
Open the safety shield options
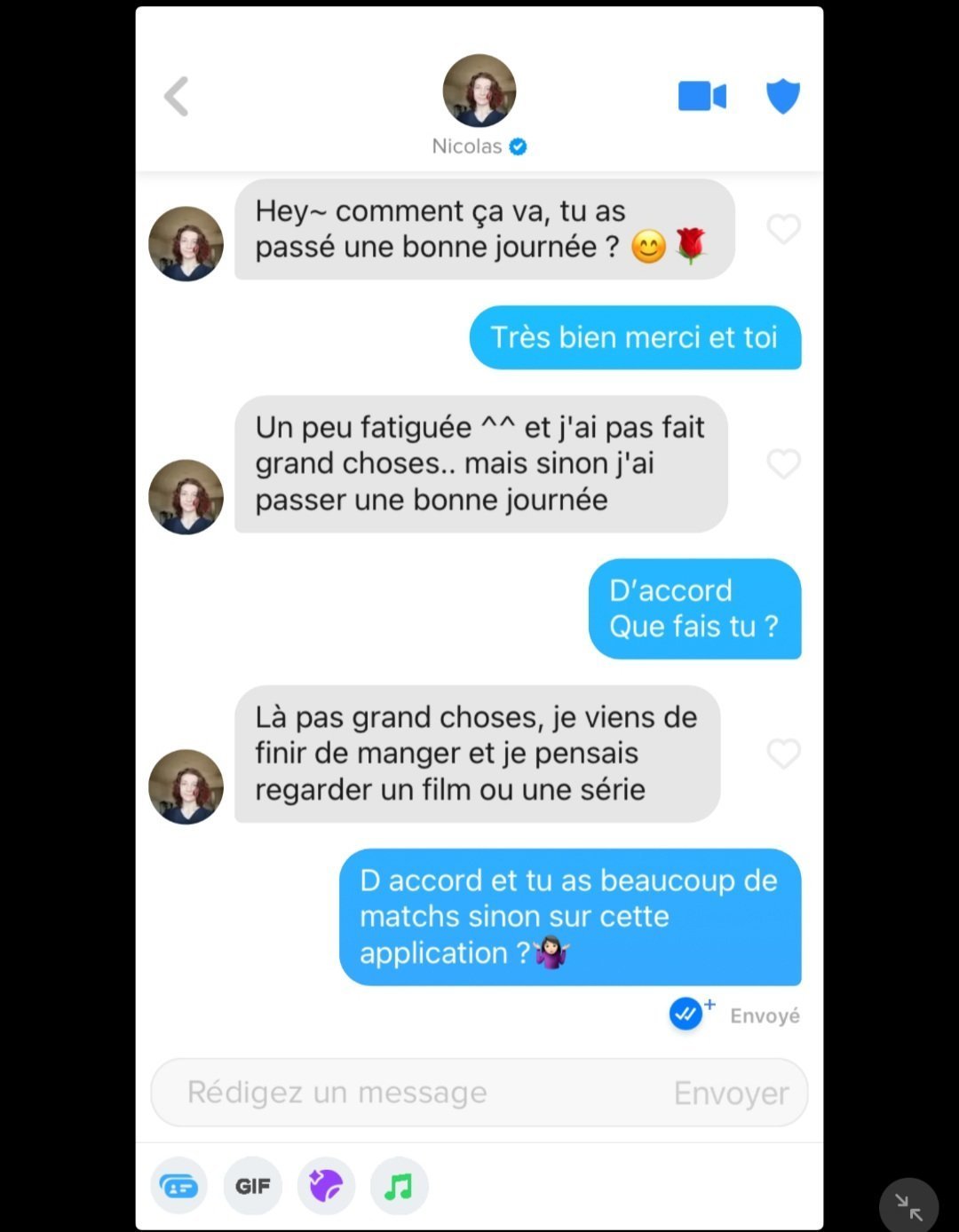point(783,96)
